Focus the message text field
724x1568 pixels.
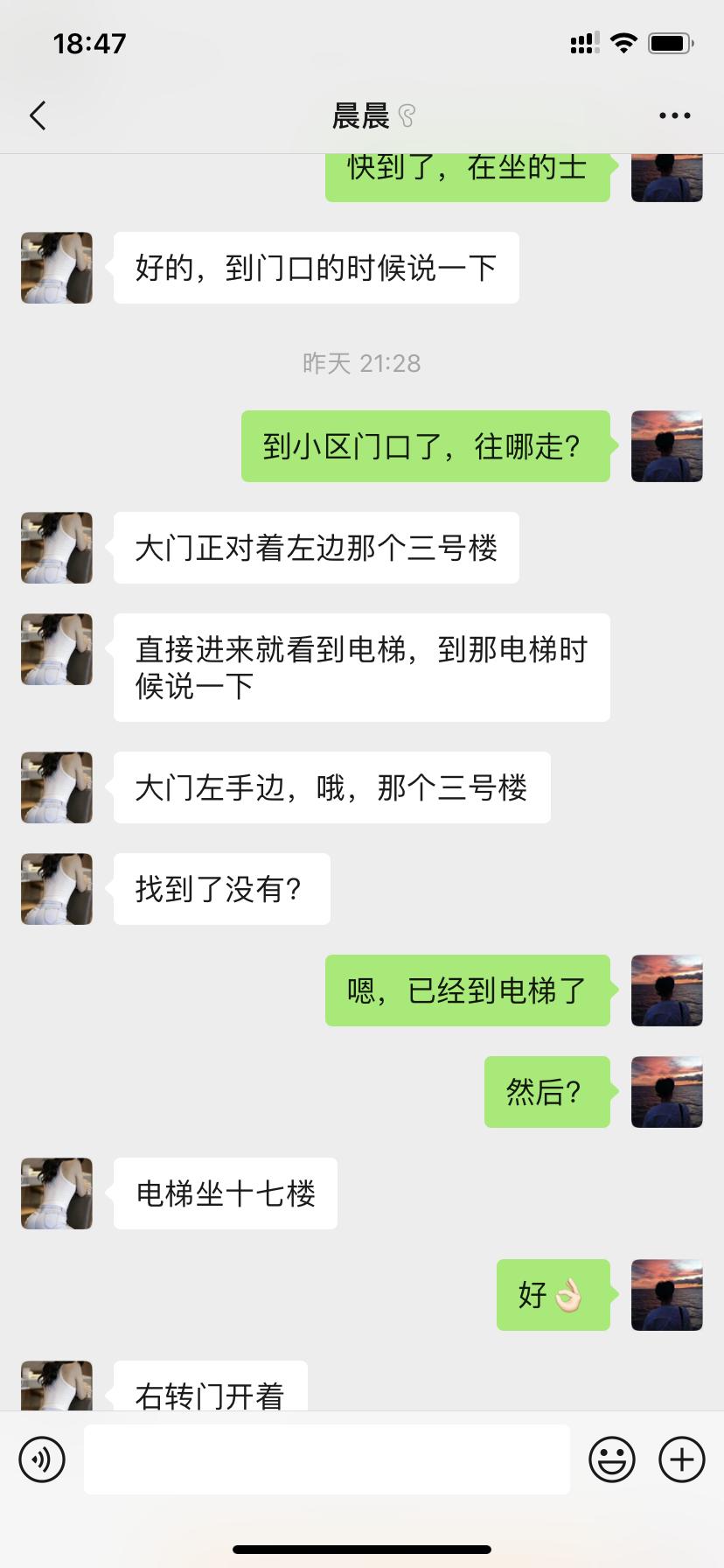click(x=326, y=1459)
